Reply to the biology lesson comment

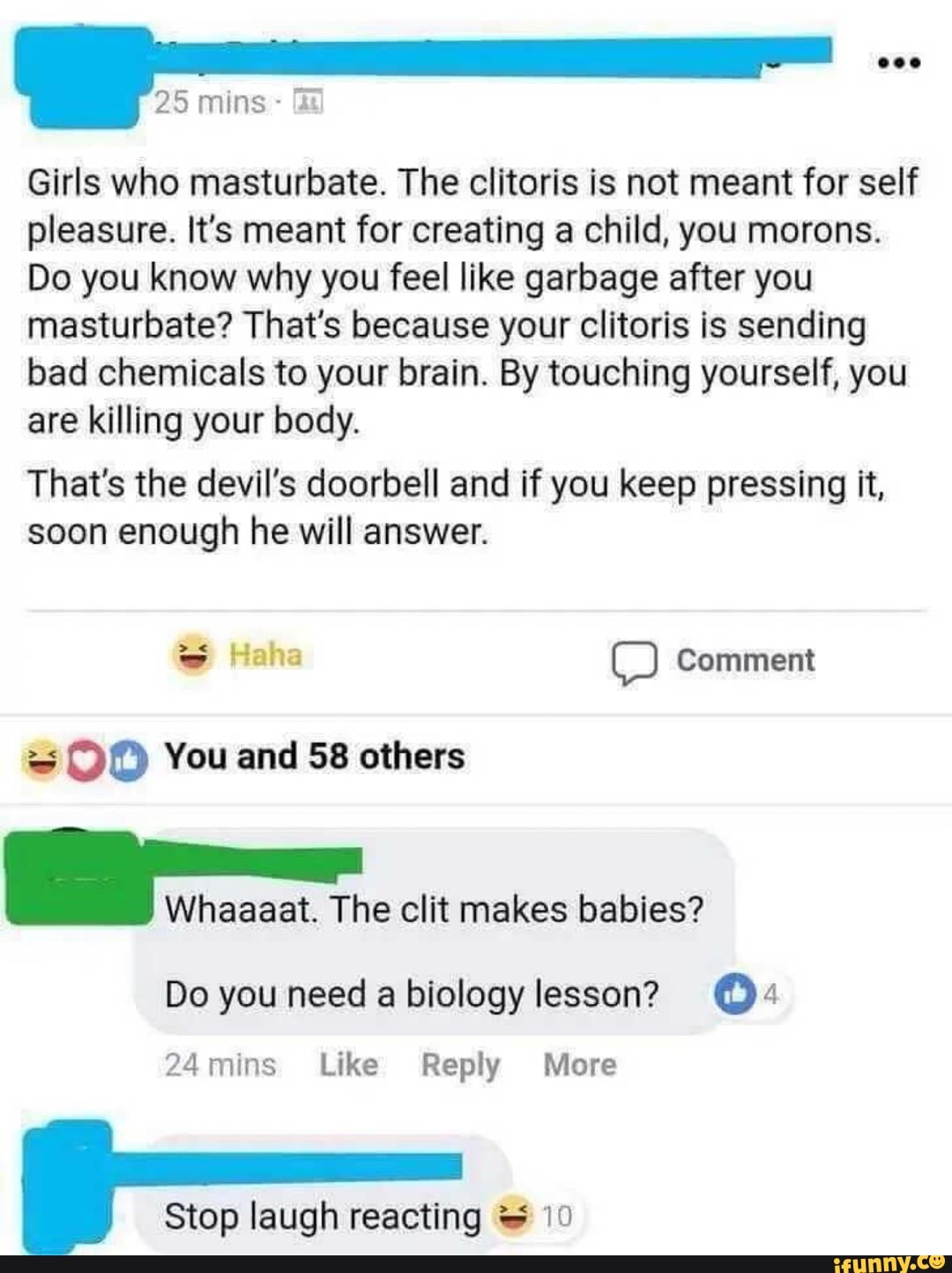[460, 1065]
